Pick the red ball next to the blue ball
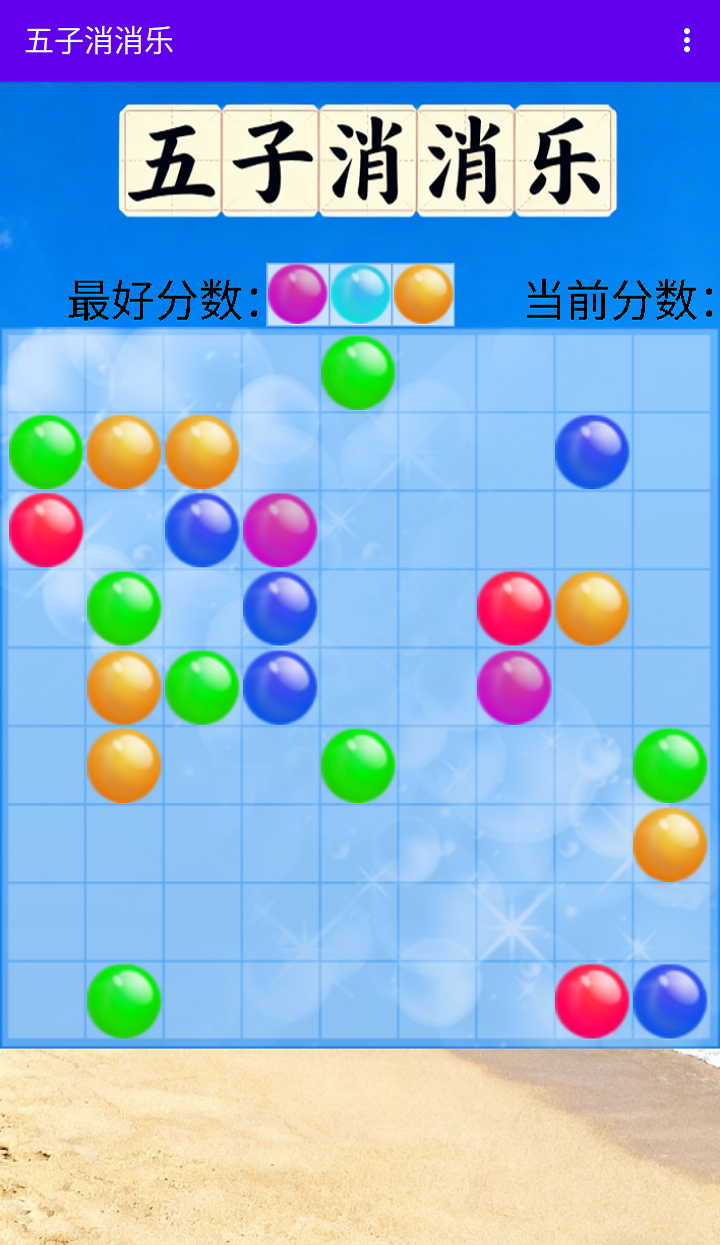 [592, 1001]
